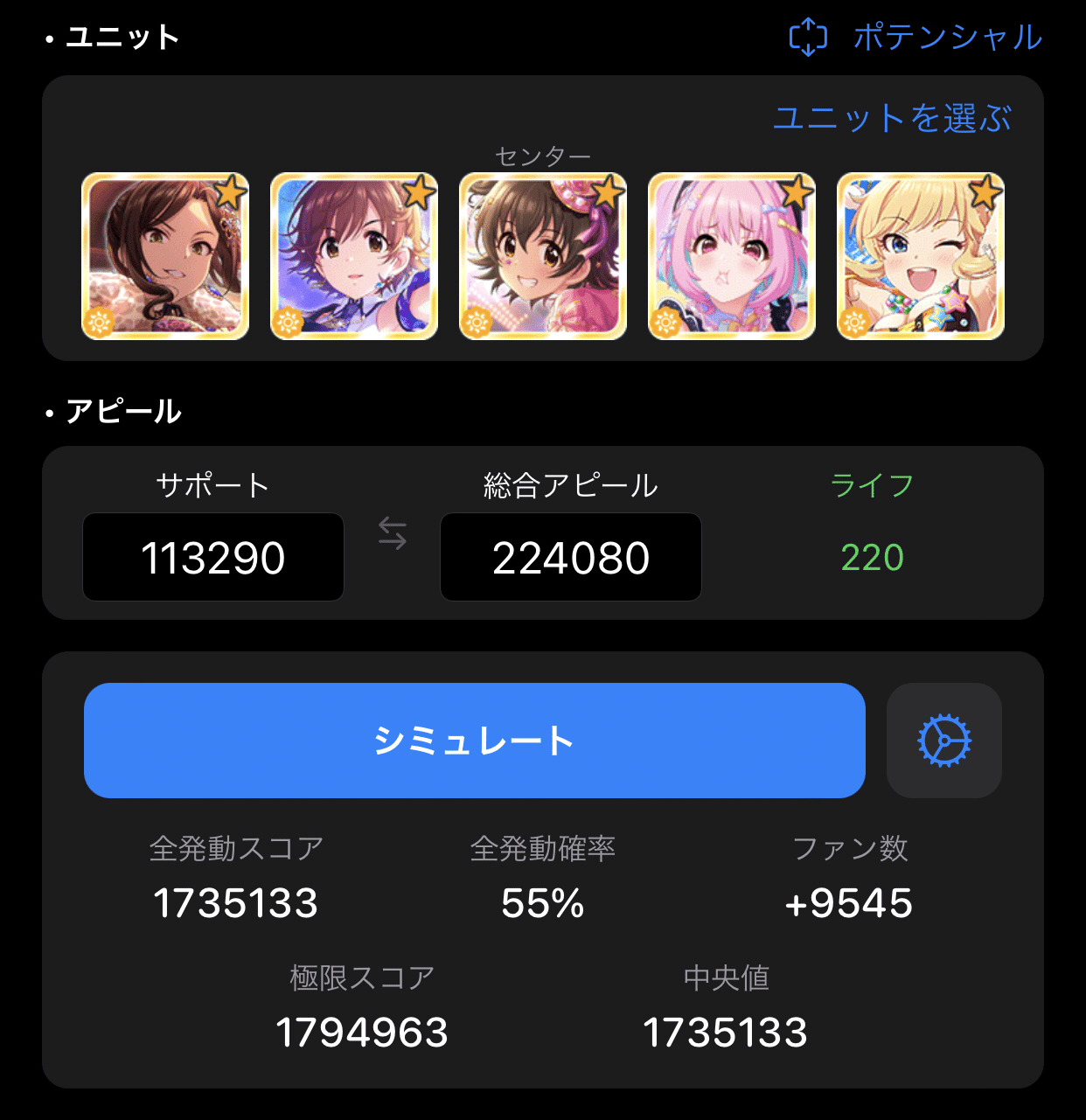
Task: Select the センター card thumbnail
Action: point(542,256)
